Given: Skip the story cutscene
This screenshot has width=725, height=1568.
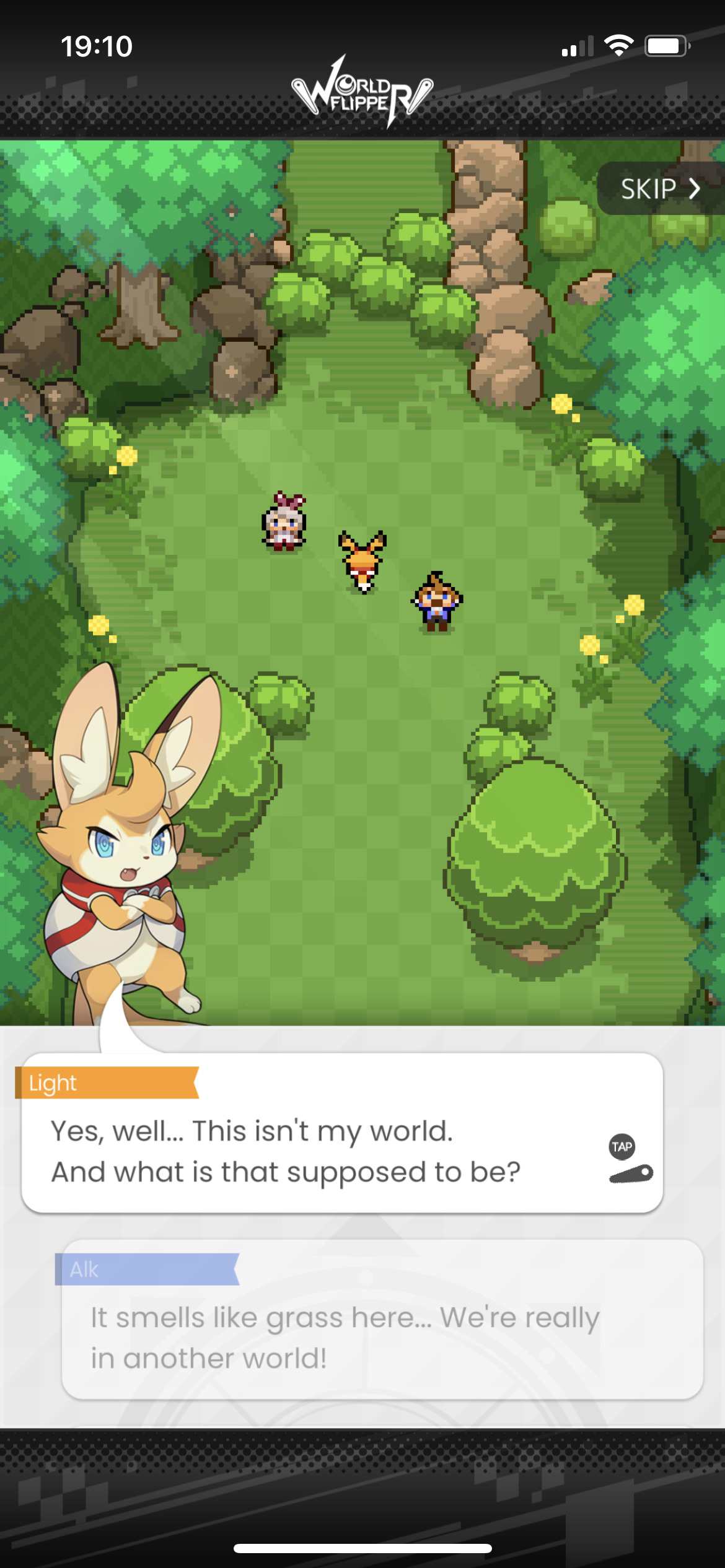Looking at the screenshot, I should coord(660,189).
